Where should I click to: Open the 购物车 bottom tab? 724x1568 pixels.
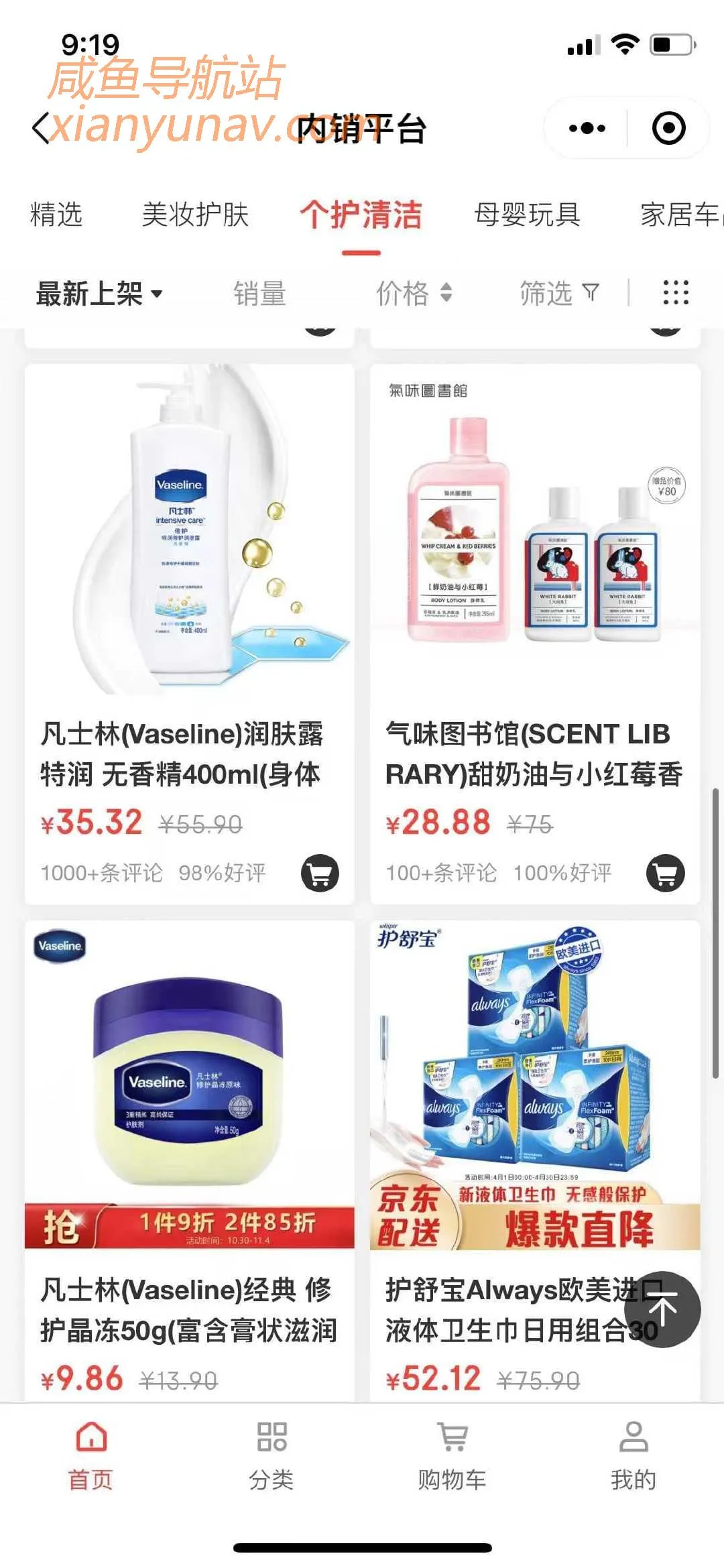coord(452,1455)
